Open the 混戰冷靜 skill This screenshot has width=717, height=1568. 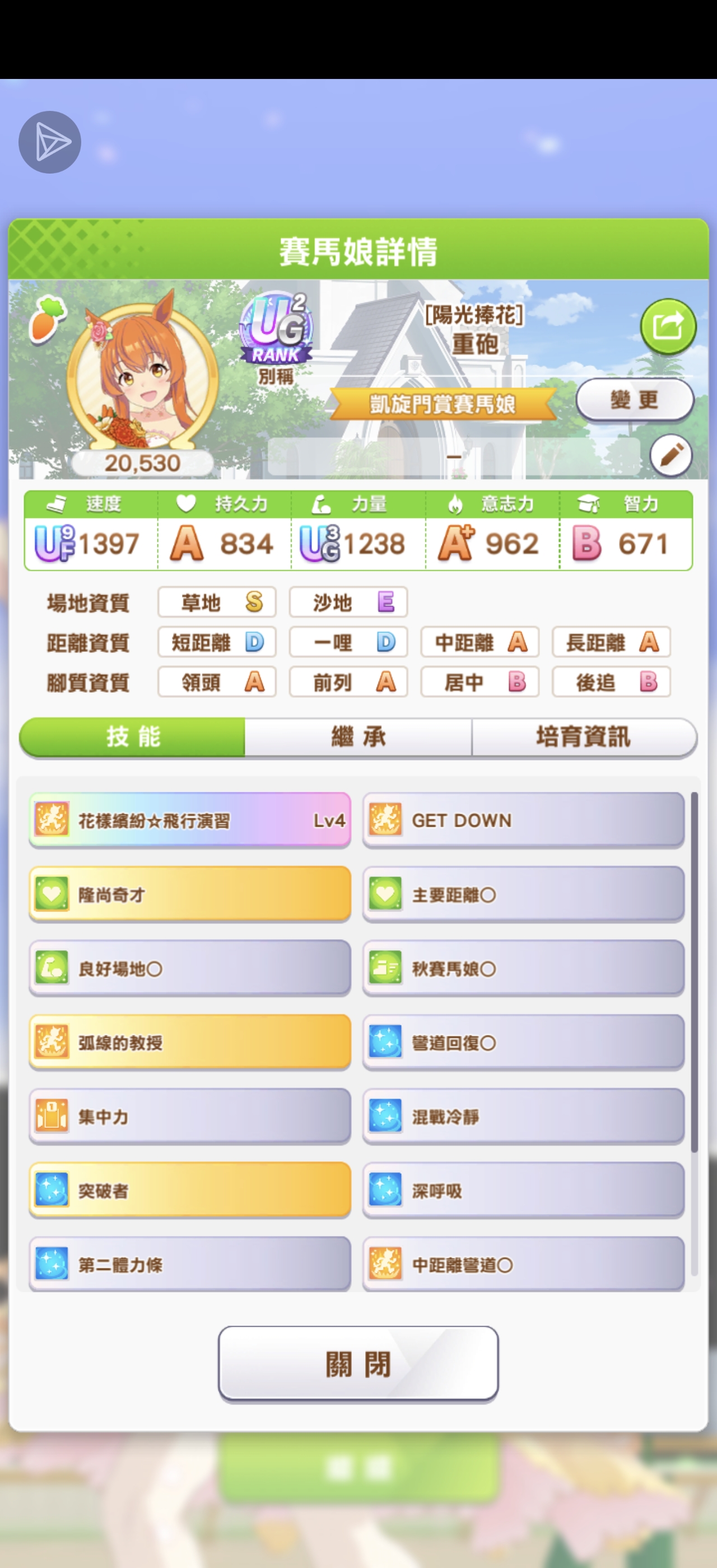(x=523, y=1116)
